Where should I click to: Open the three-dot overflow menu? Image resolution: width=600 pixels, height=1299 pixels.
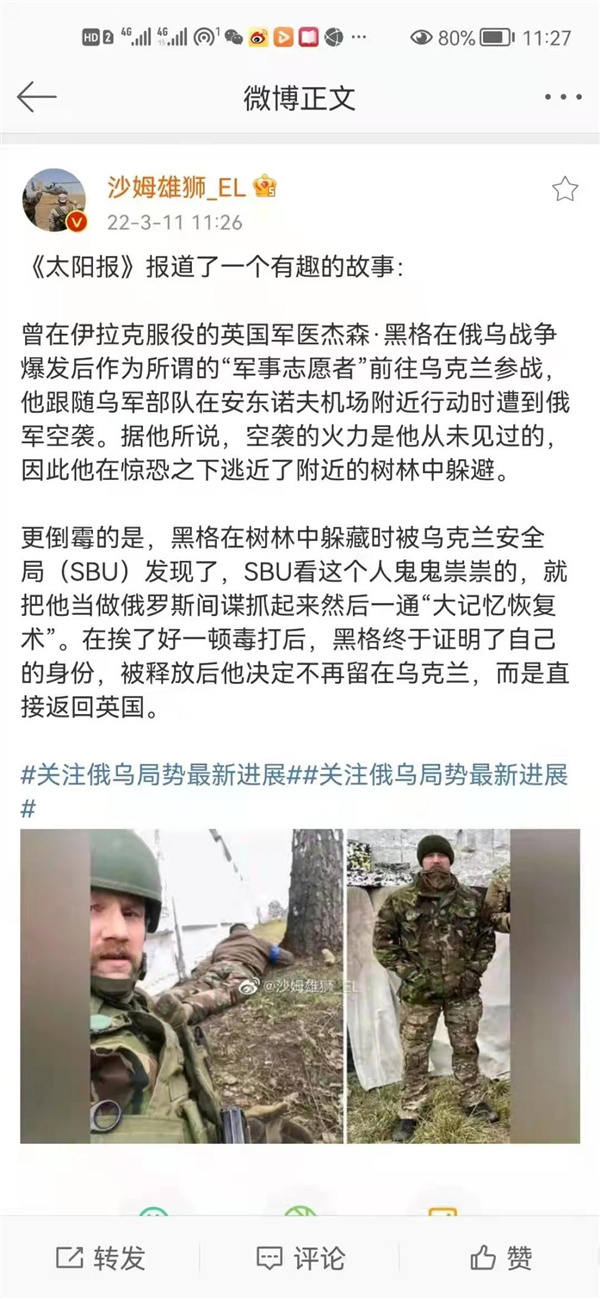click(x=562, y=98)
